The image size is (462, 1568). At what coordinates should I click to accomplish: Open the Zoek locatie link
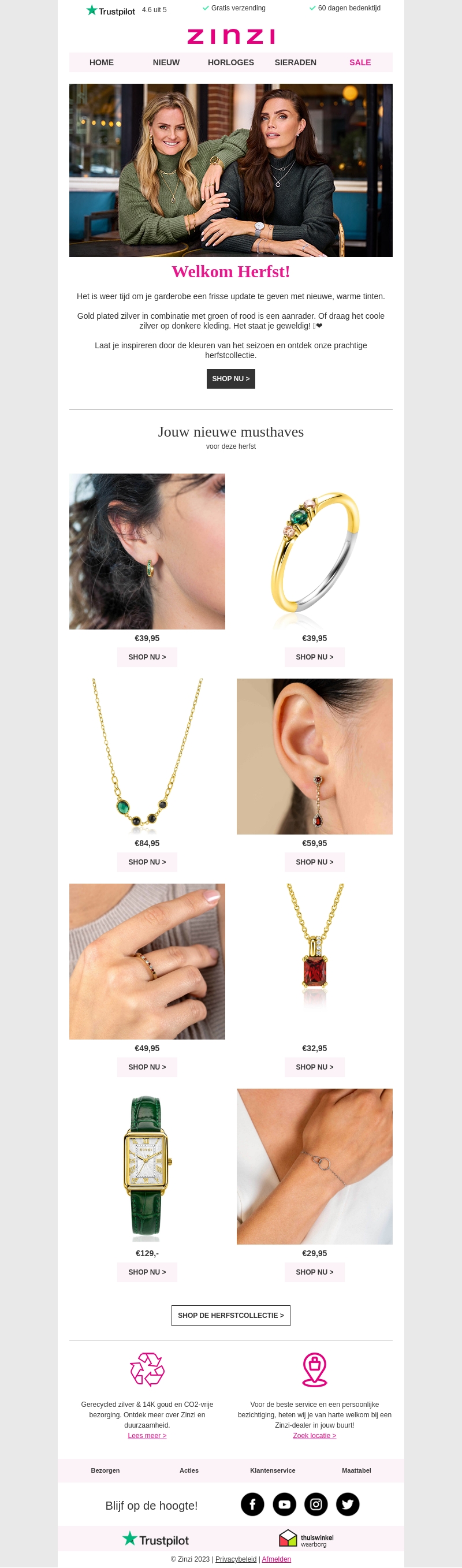pos(314,1435)
